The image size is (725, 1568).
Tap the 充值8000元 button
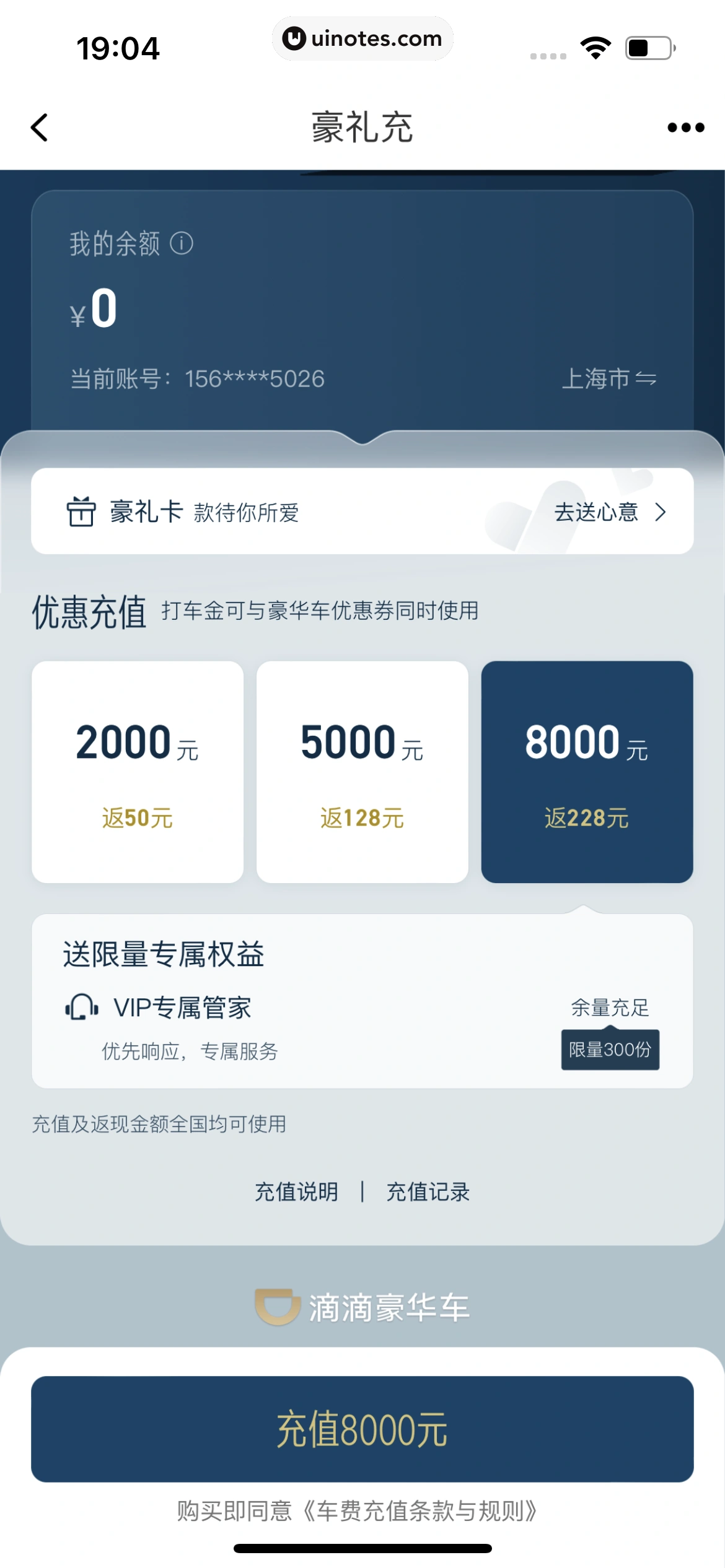tap(362, 1429)
